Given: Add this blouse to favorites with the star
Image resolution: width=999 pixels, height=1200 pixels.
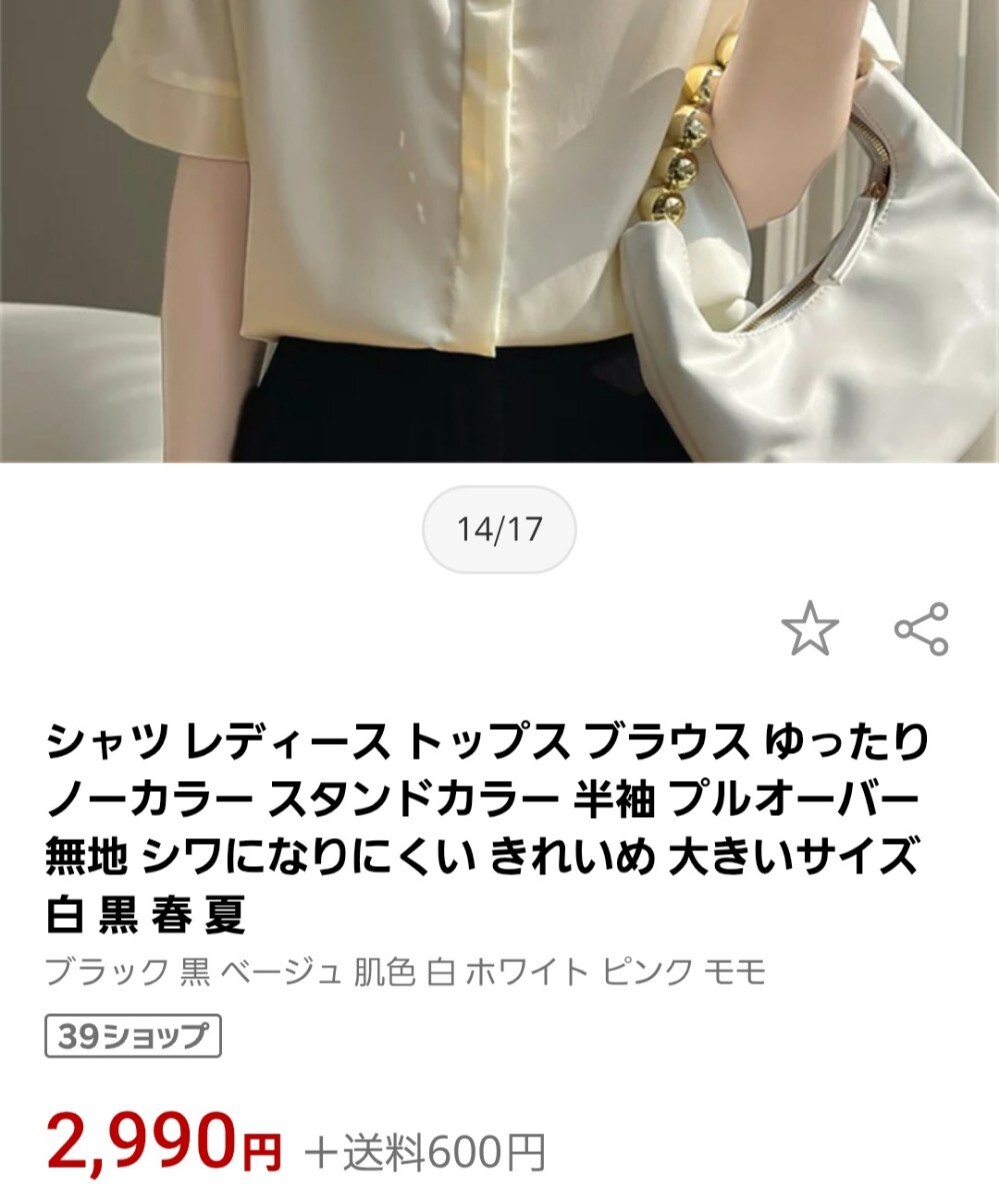Looking at the screenshot, I should point(809,629).
